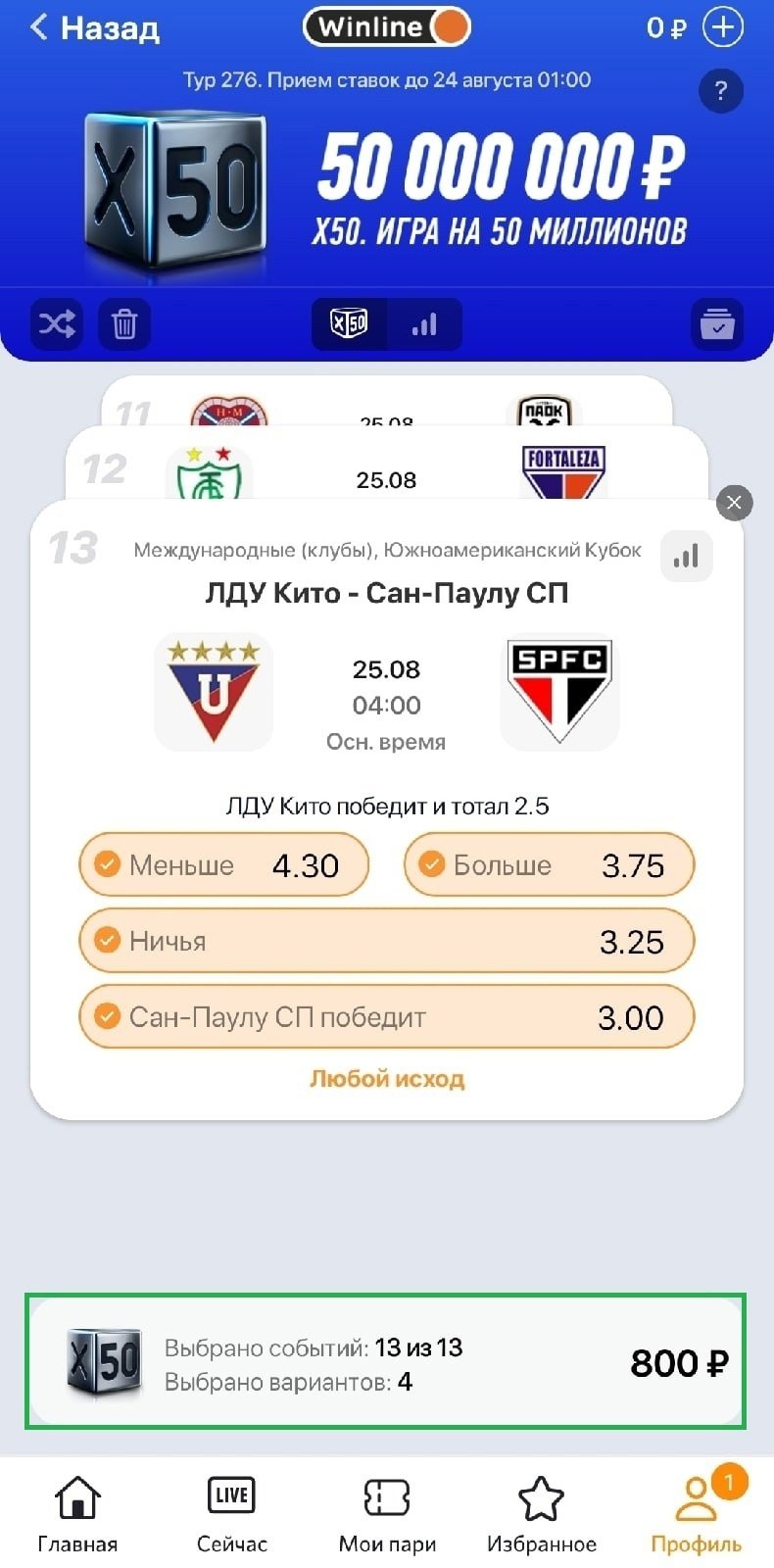Shuffle picks randomly

[56, 323]
